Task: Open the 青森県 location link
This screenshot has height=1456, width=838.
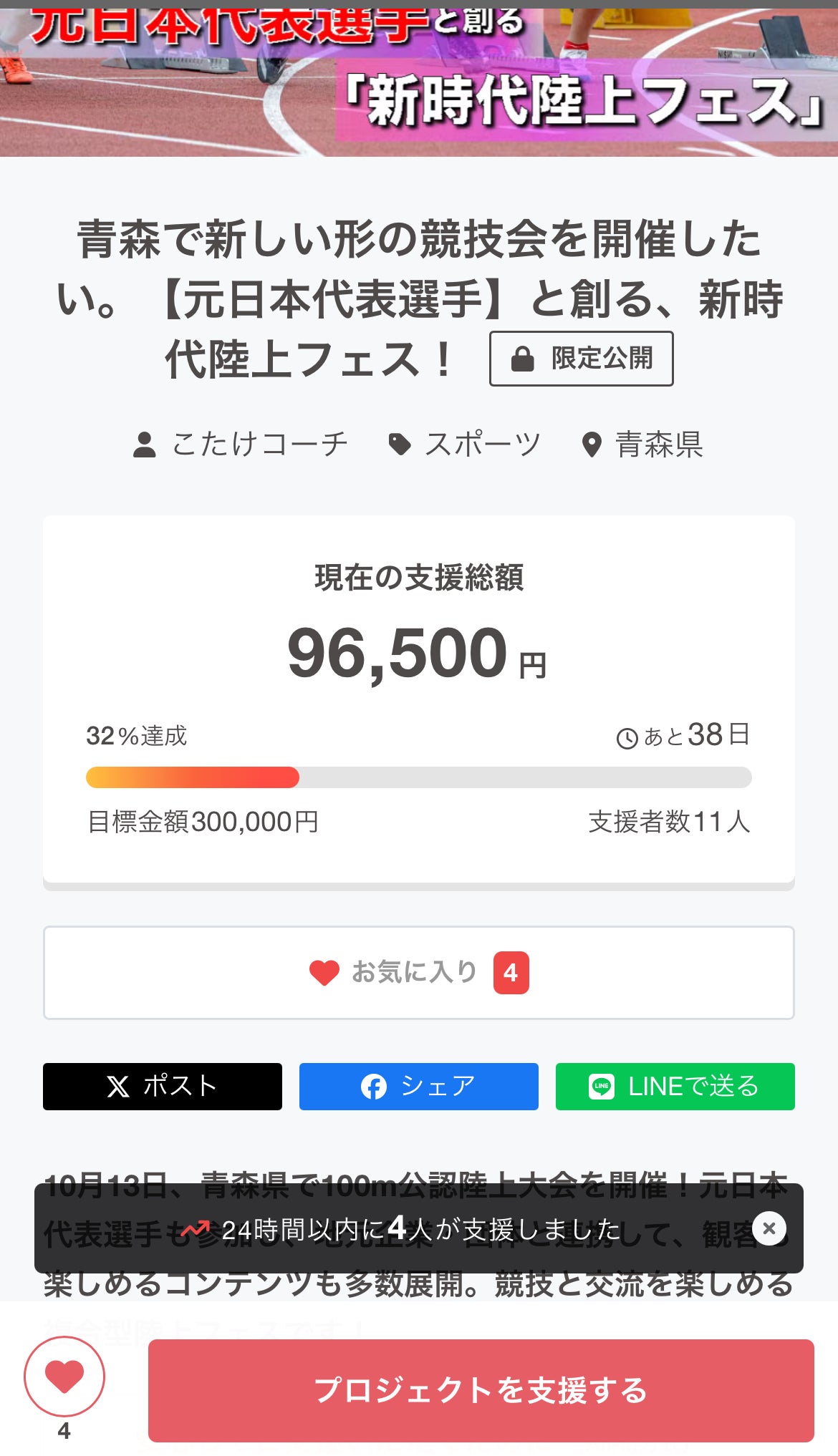Action: [x=642, y=445]
